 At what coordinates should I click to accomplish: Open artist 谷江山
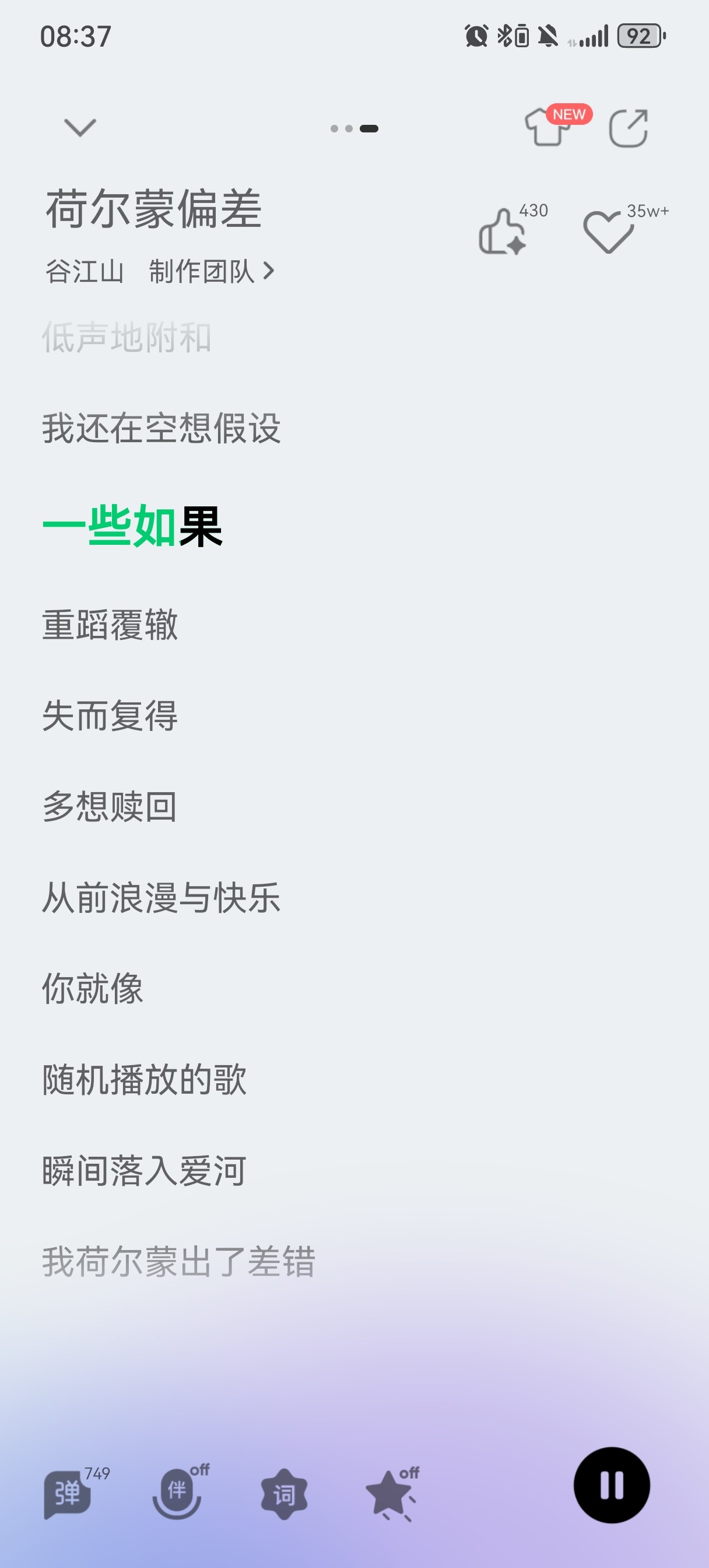(85, 271)
